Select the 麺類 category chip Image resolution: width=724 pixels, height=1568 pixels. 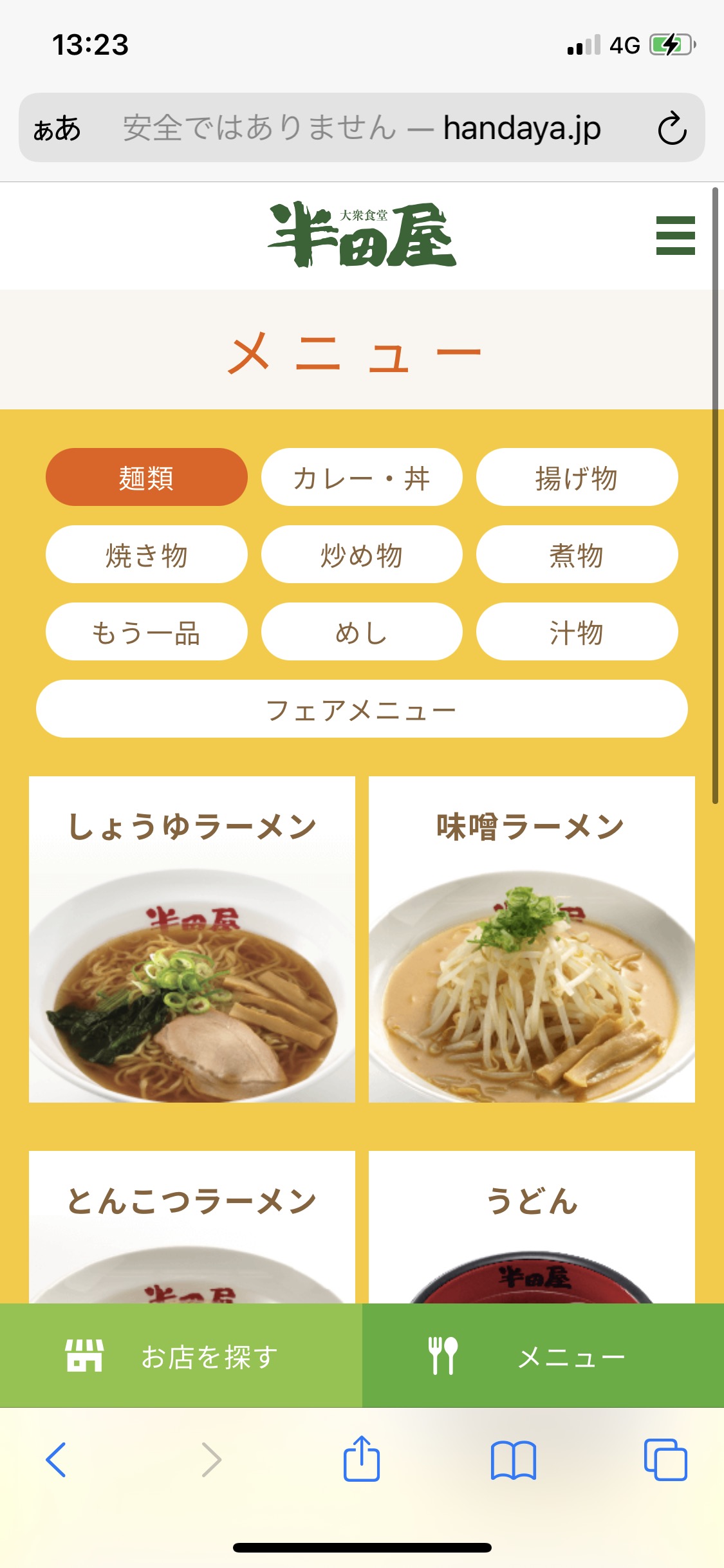pyautogui.click(x=147, y=478)
